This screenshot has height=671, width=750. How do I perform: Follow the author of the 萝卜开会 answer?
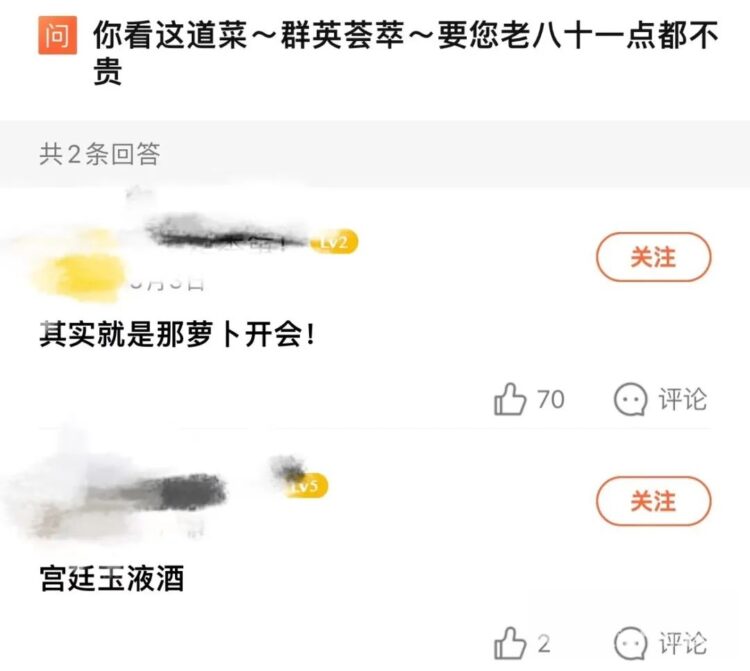653,257
